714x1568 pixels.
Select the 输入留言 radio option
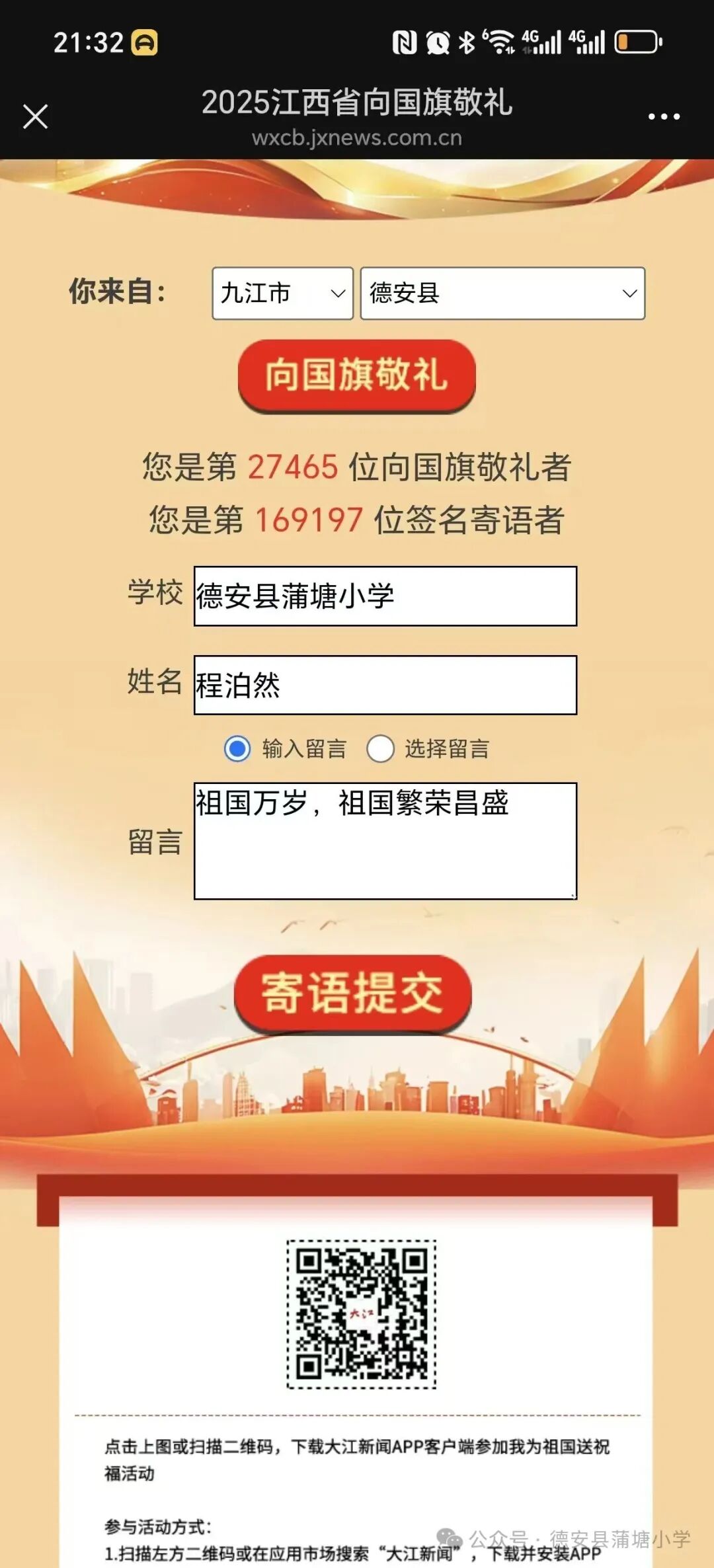point(237,749)
